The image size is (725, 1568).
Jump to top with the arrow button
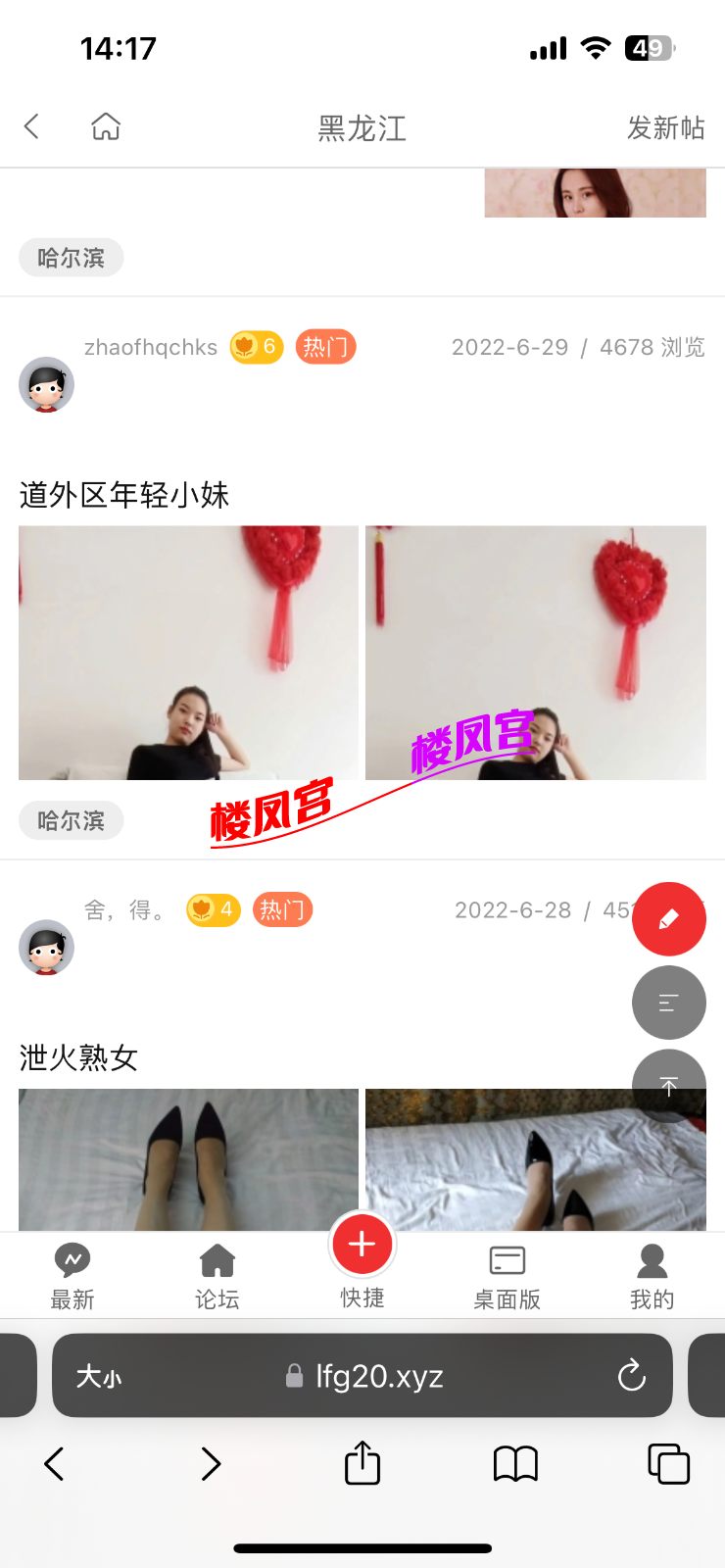click(668, 1085)
